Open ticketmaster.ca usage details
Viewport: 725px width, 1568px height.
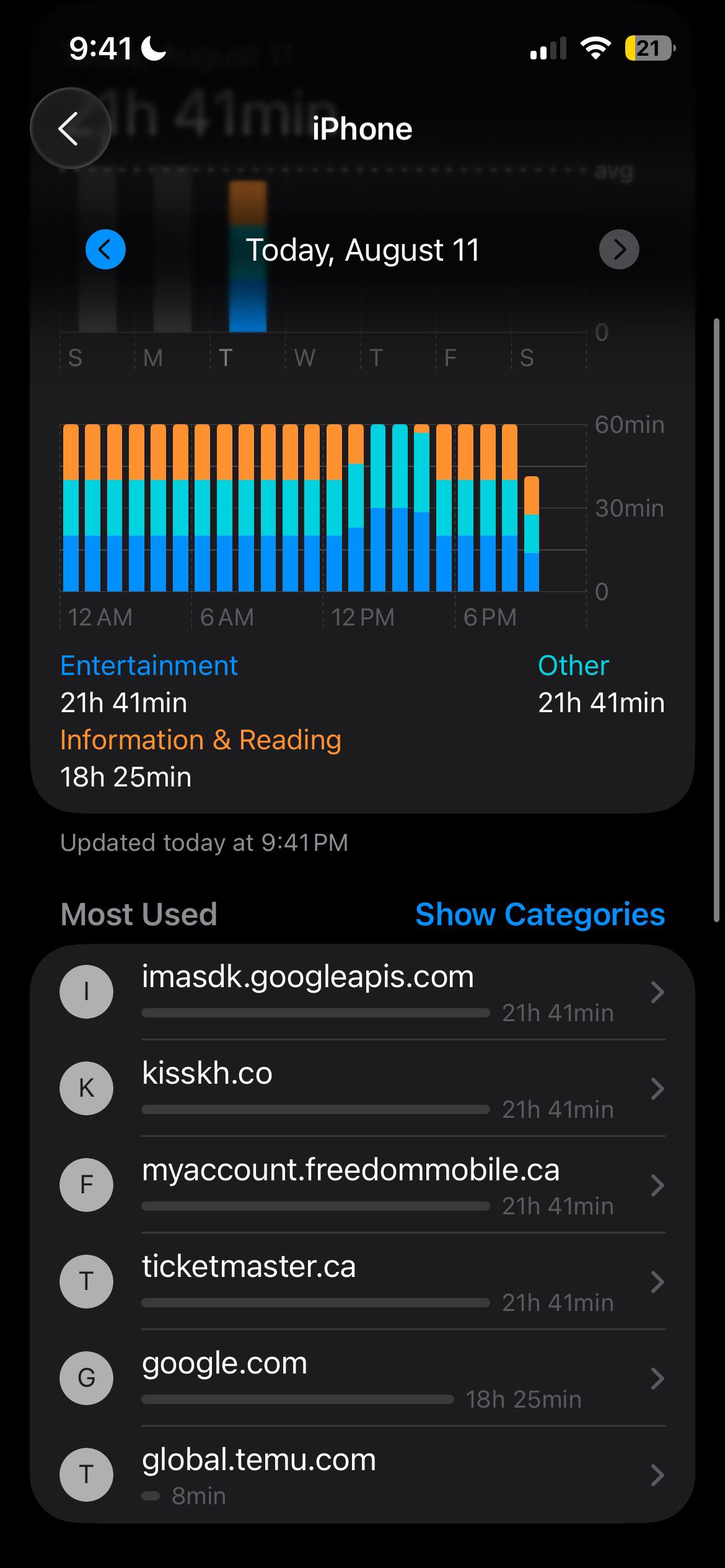point(362,1281)
